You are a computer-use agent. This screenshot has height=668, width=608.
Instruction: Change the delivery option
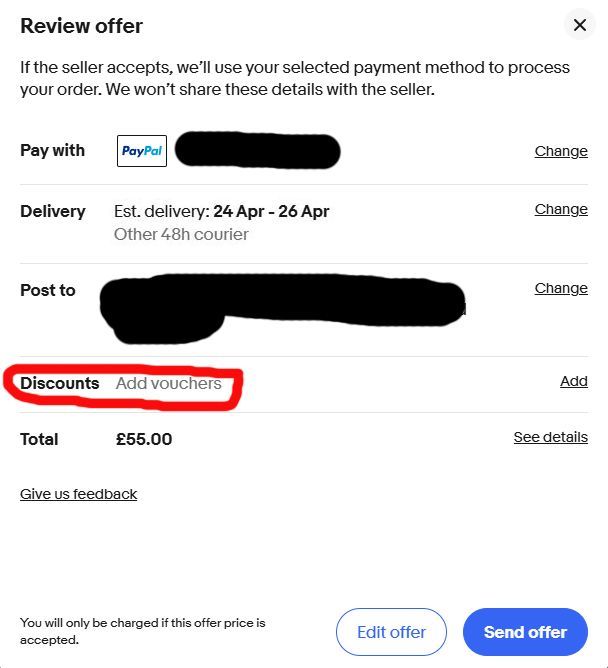pyautogui.click(x=561, y=209)
